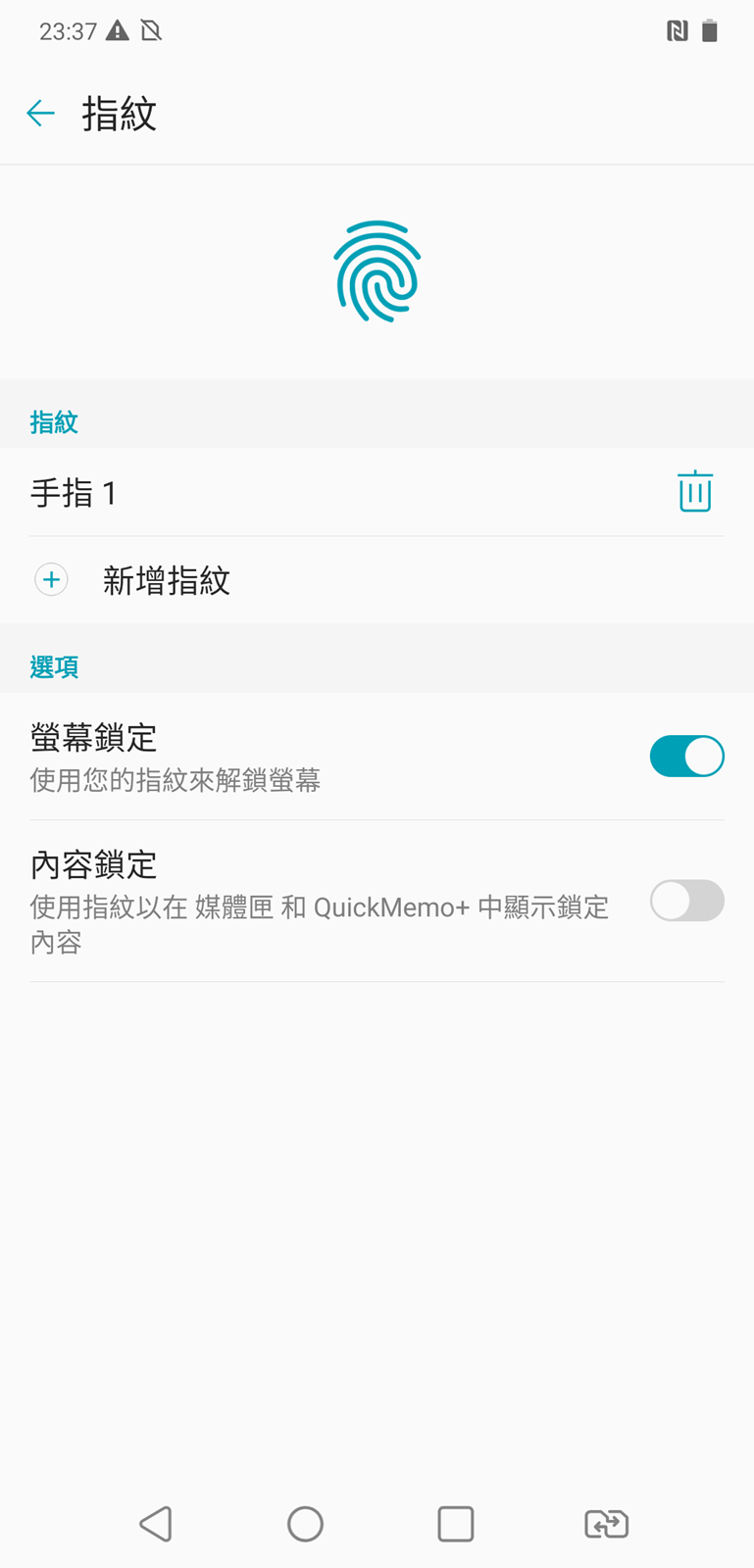754x1568 pixels.
Task: Add a new fingerprint via 新增指紋
Action: pos(167,580)
